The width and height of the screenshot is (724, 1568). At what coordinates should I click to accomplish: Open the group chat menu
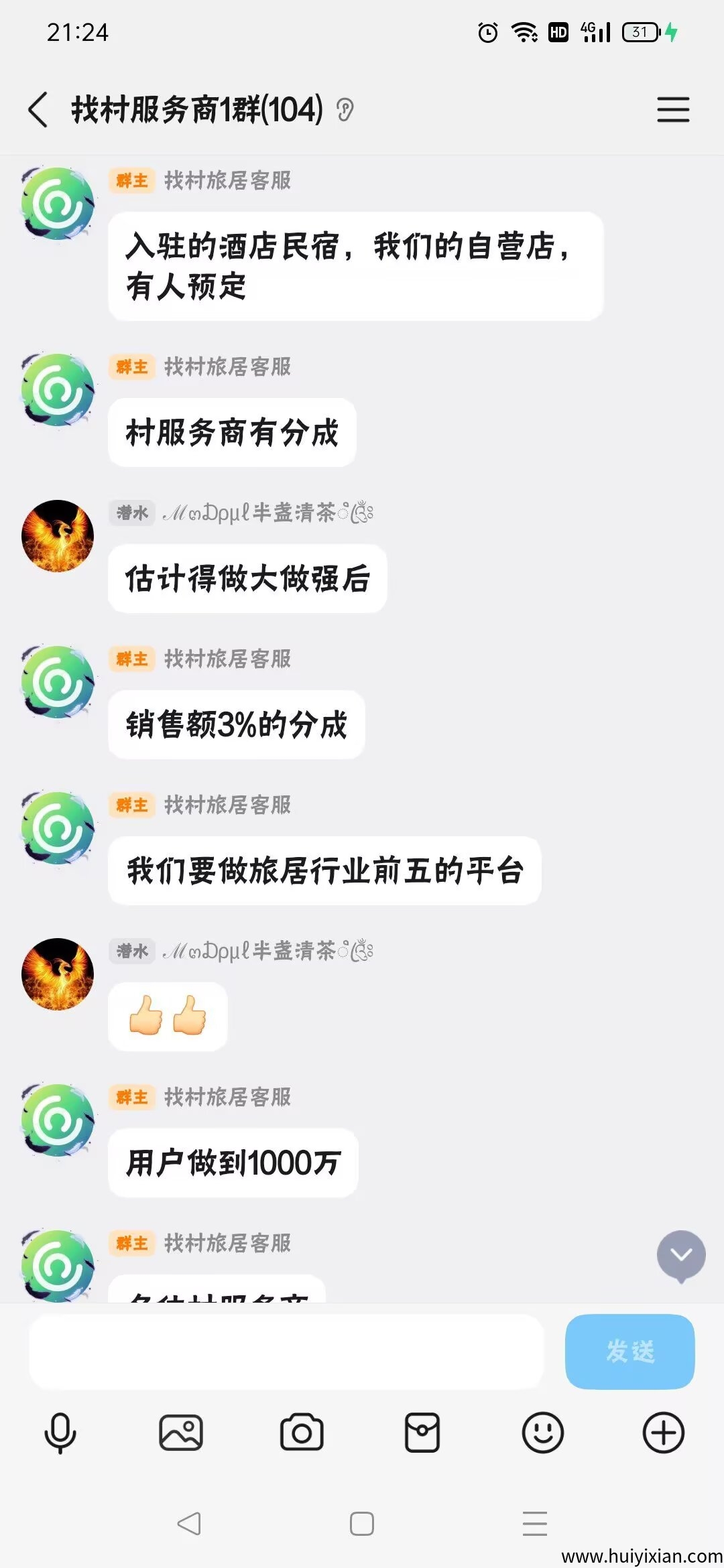pos(672,109)
